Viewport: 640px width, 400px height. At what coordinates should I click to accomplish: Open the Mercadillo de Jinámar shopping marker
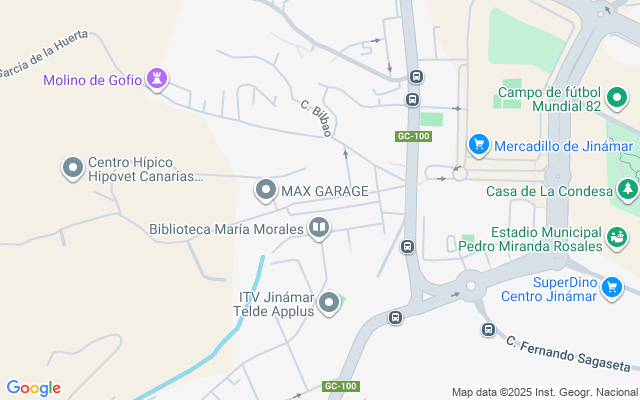[x=478, y=145]
